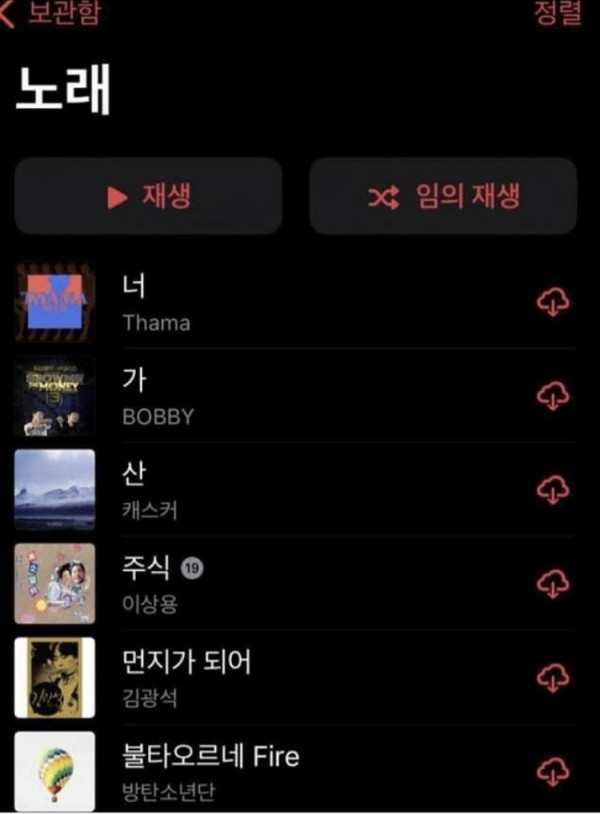Start 임의 재생 shuffle playback
Screen dimensions: 600x814
[x=443, y=196]
